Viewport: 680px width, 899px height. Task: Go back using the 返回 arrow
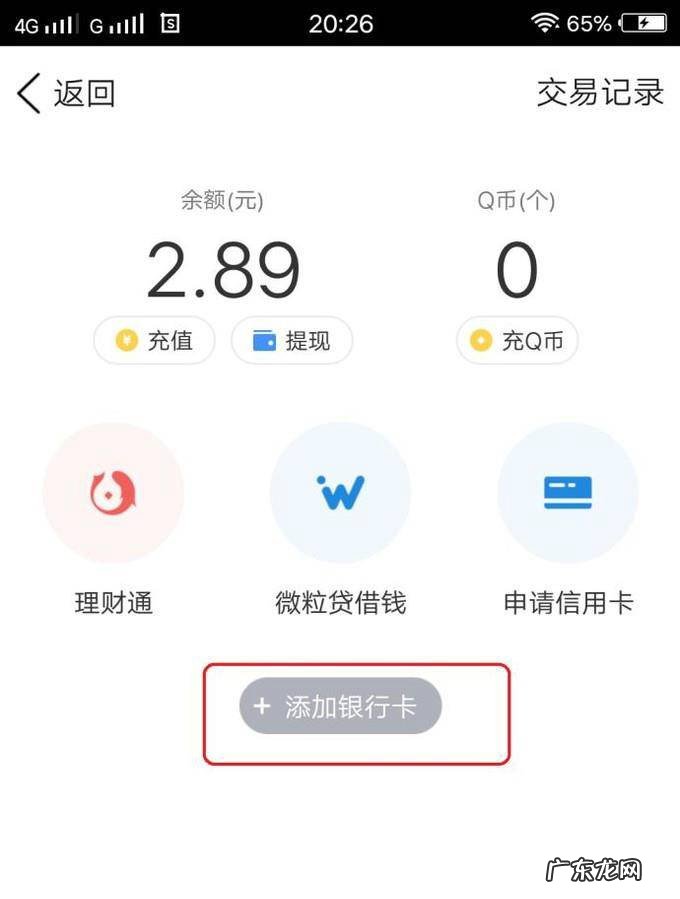click(64, 93)
